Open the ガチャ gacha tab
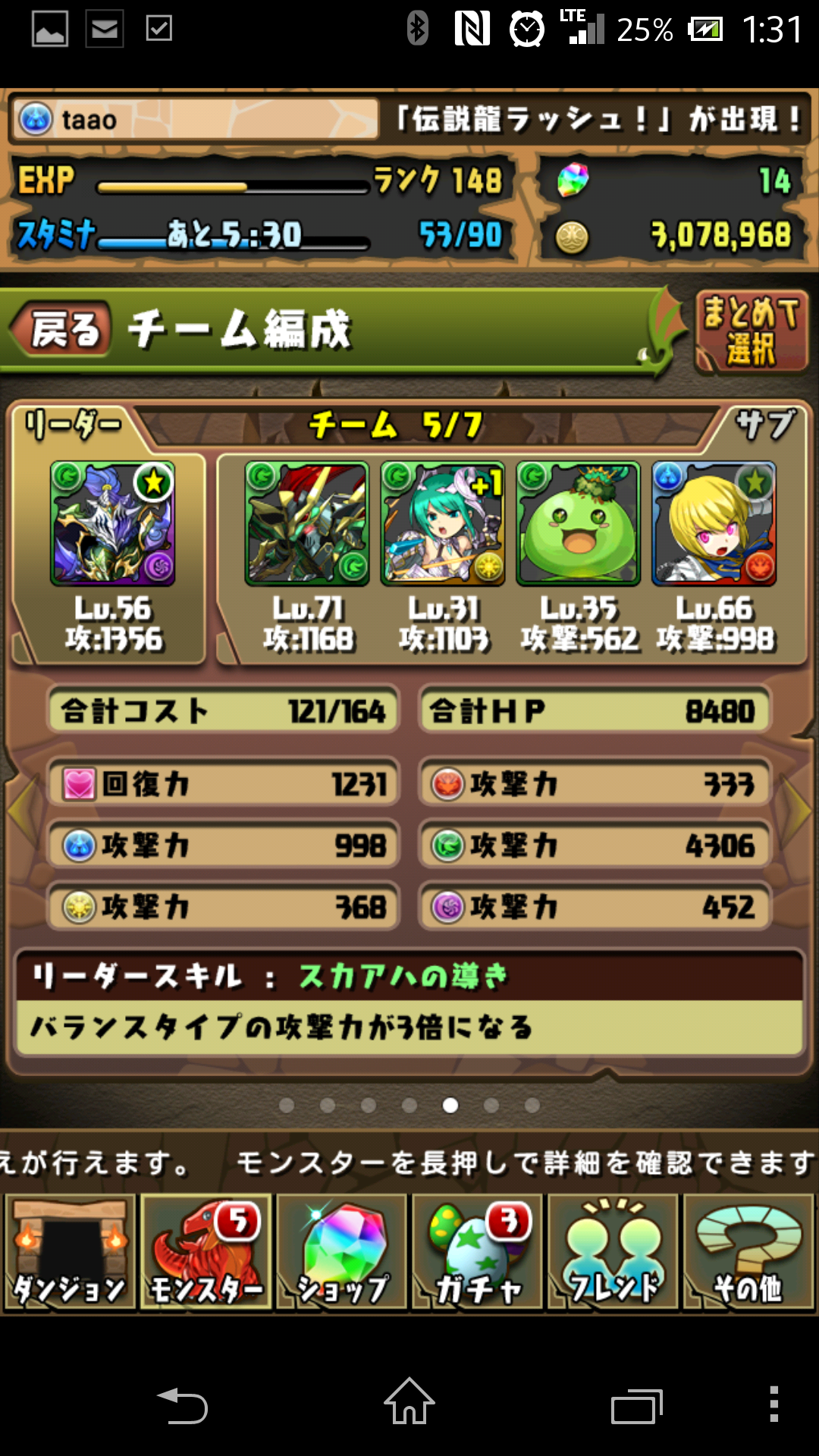This screenshot has height=1456, width=819. point(477,1253)
